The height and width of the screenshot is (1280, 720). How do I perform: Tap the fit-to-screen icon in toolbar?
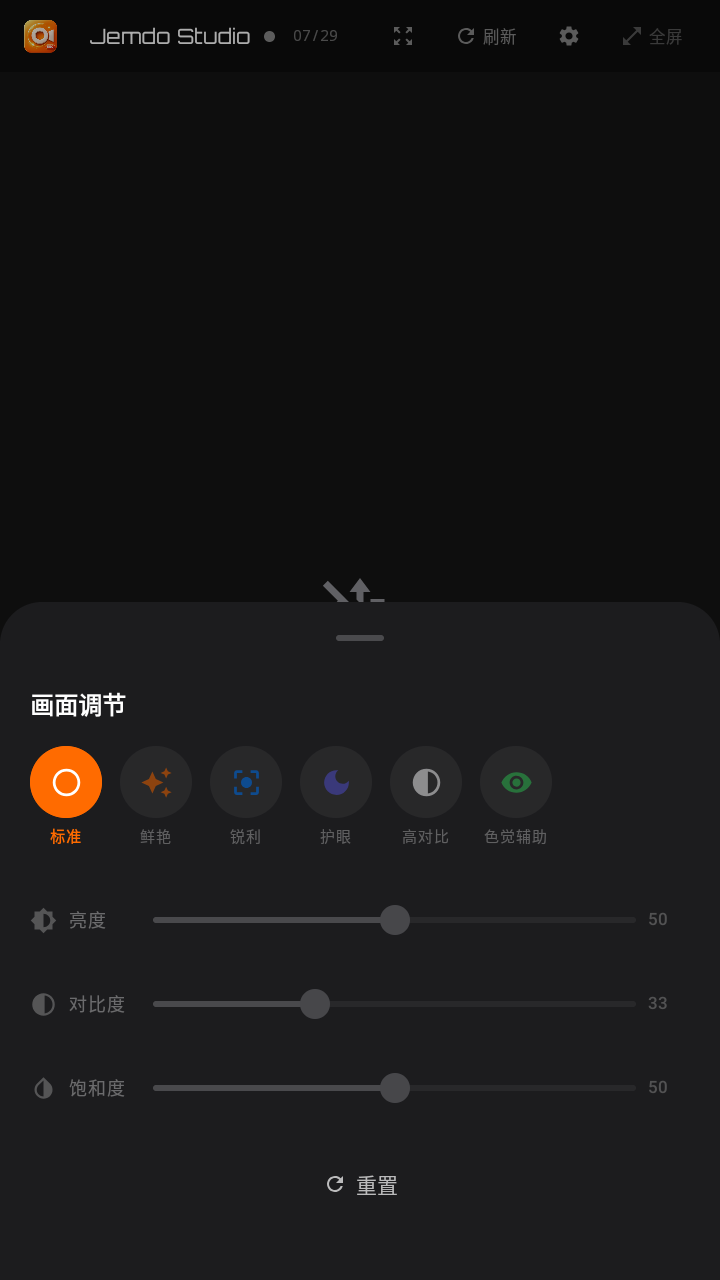(403, 36)
